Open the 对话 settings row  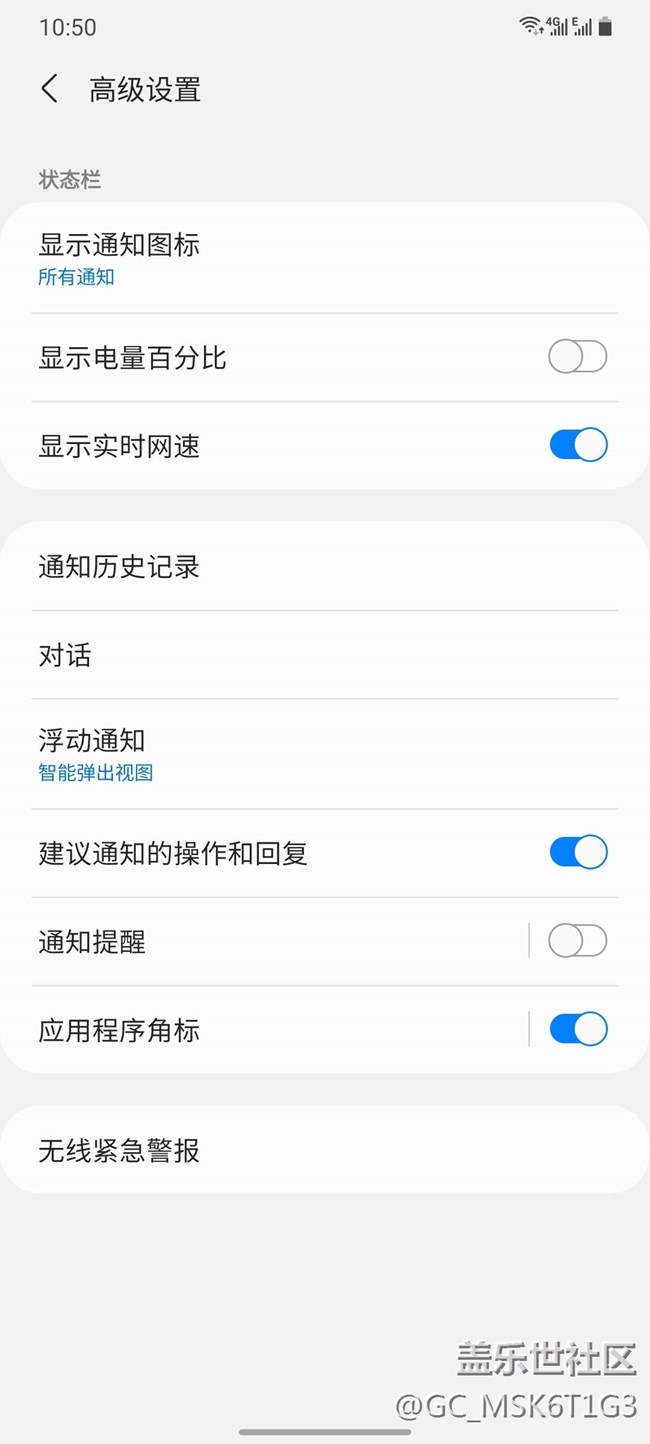coord(325,655)
